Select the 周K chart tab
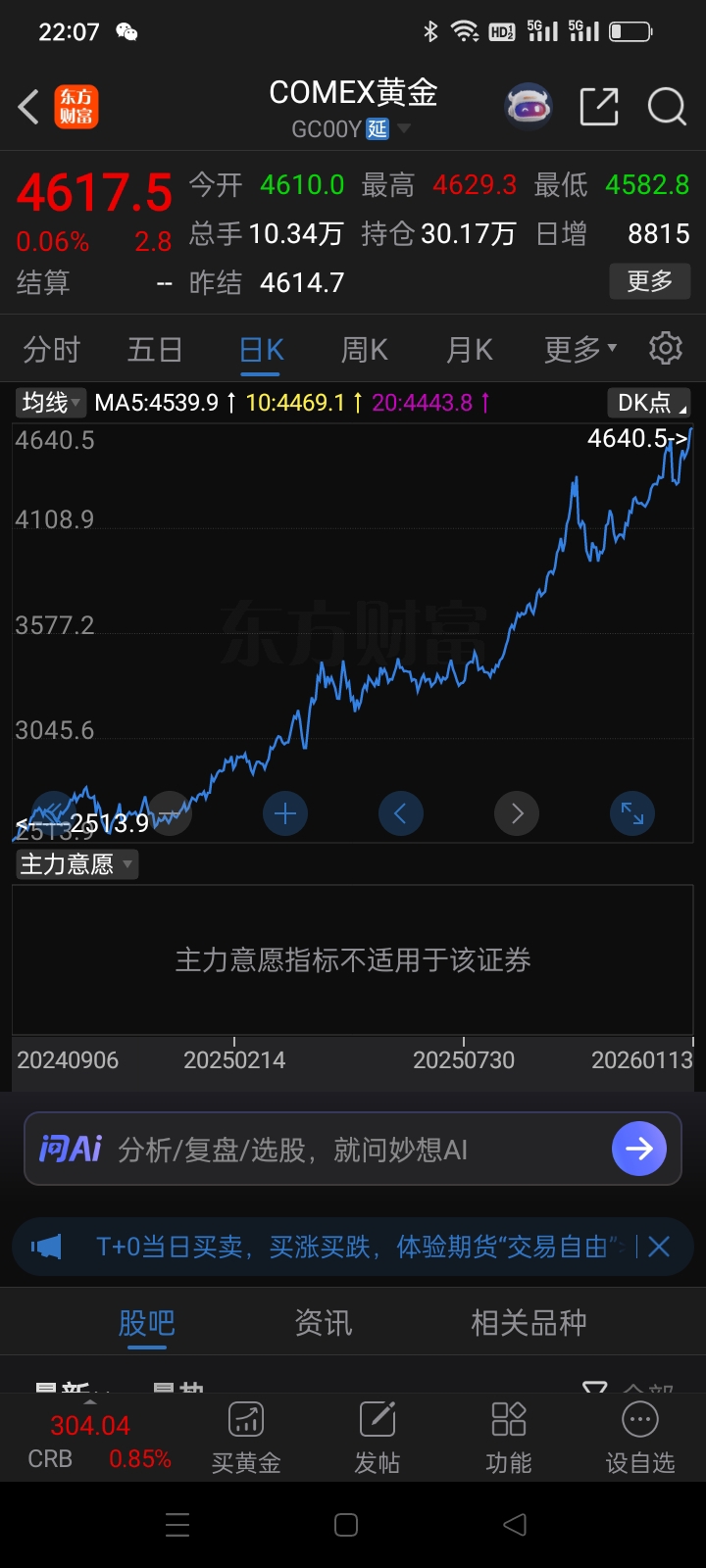The width and height of the screenshot is (706, 1568). [x=364, y=349]
